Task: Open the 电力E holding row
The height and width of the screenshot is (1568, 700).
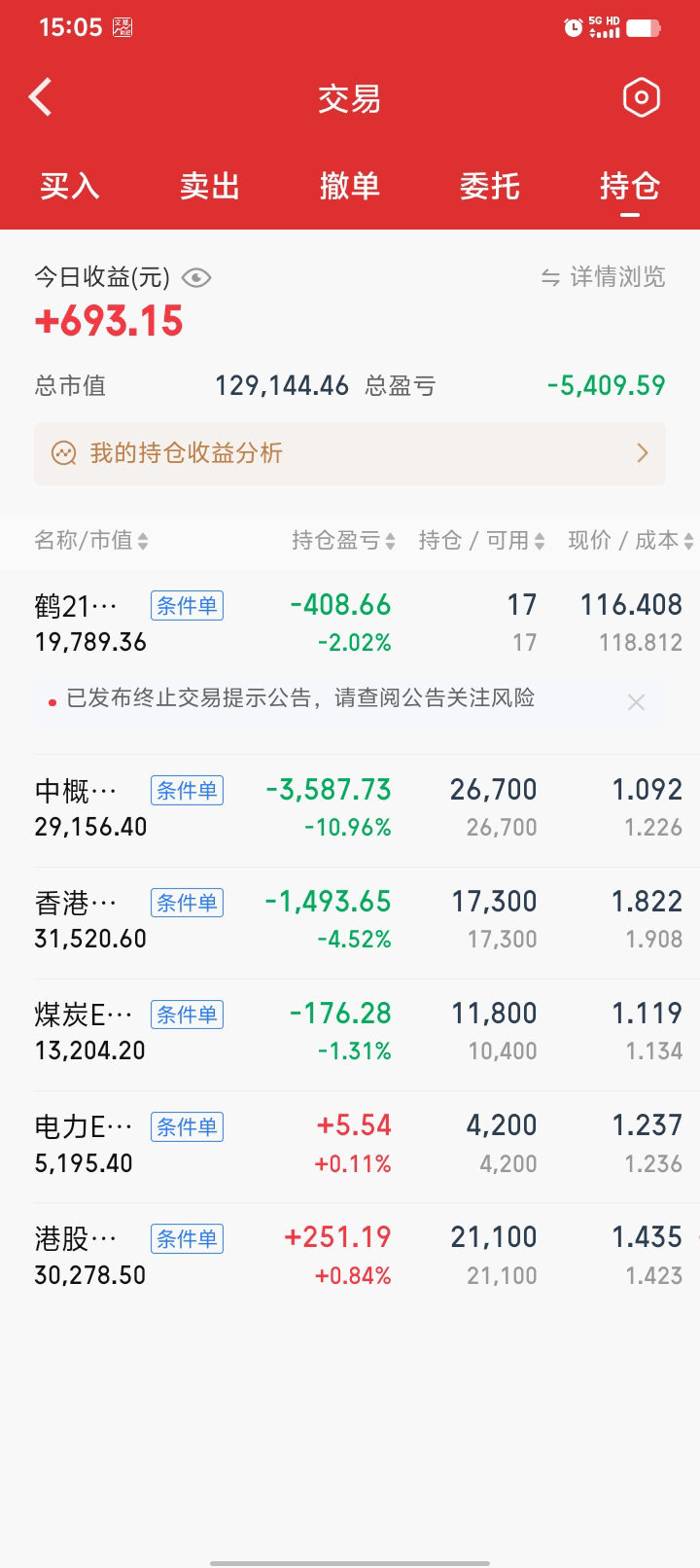Action: coord(350,1145)
